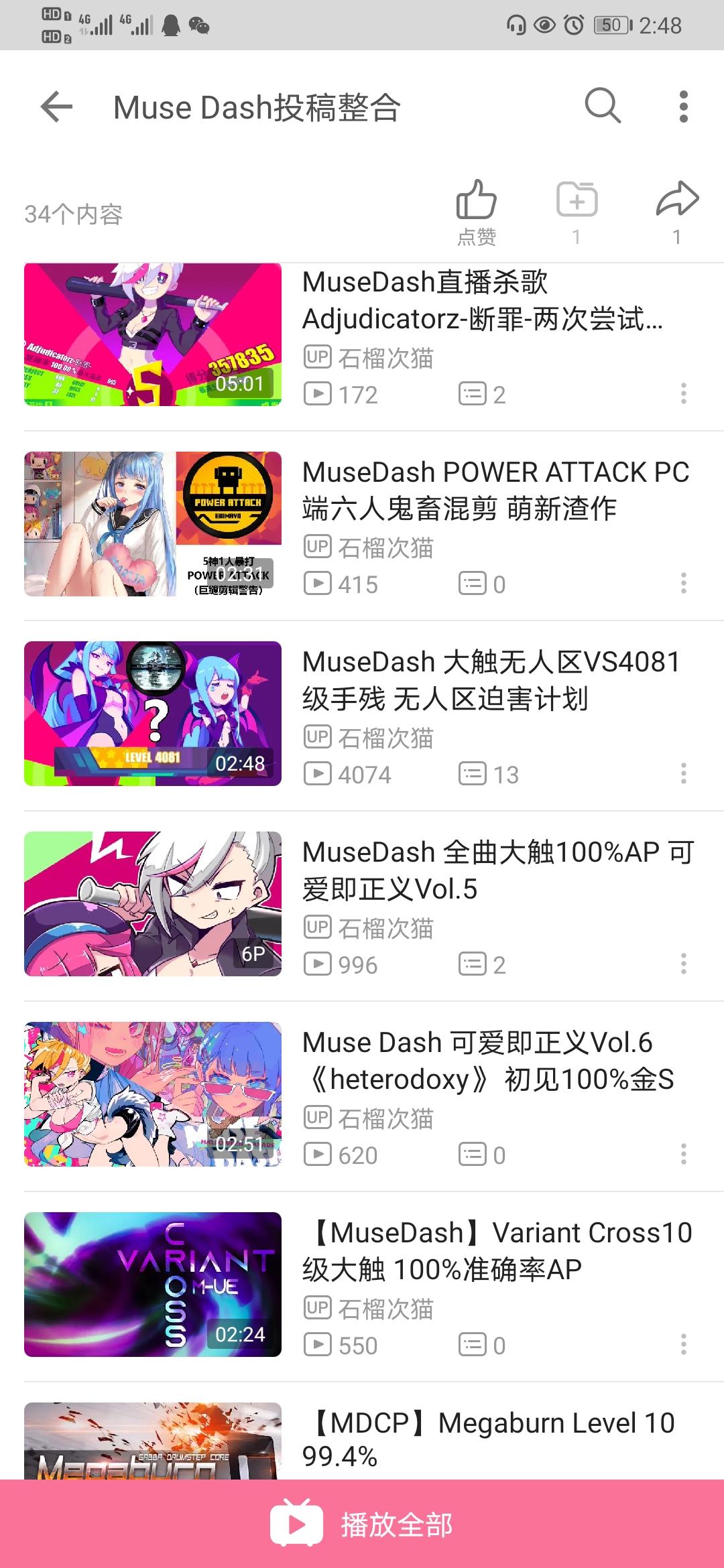The image size is (724, 1568).
Task: Tap the back arrow to leave collection
Action: [56, 107]
